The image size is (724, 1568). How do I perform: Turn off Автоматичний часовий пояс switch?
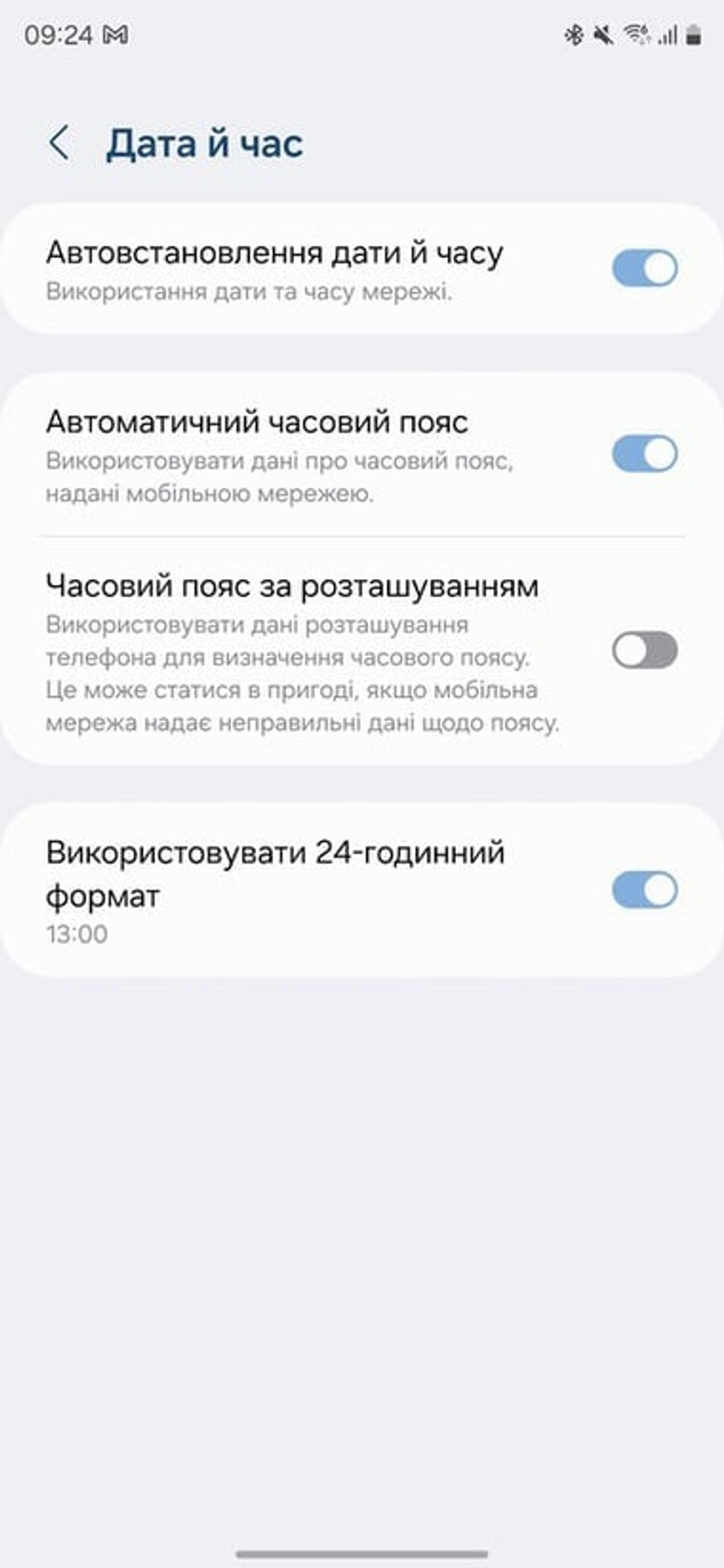point(645,454)
